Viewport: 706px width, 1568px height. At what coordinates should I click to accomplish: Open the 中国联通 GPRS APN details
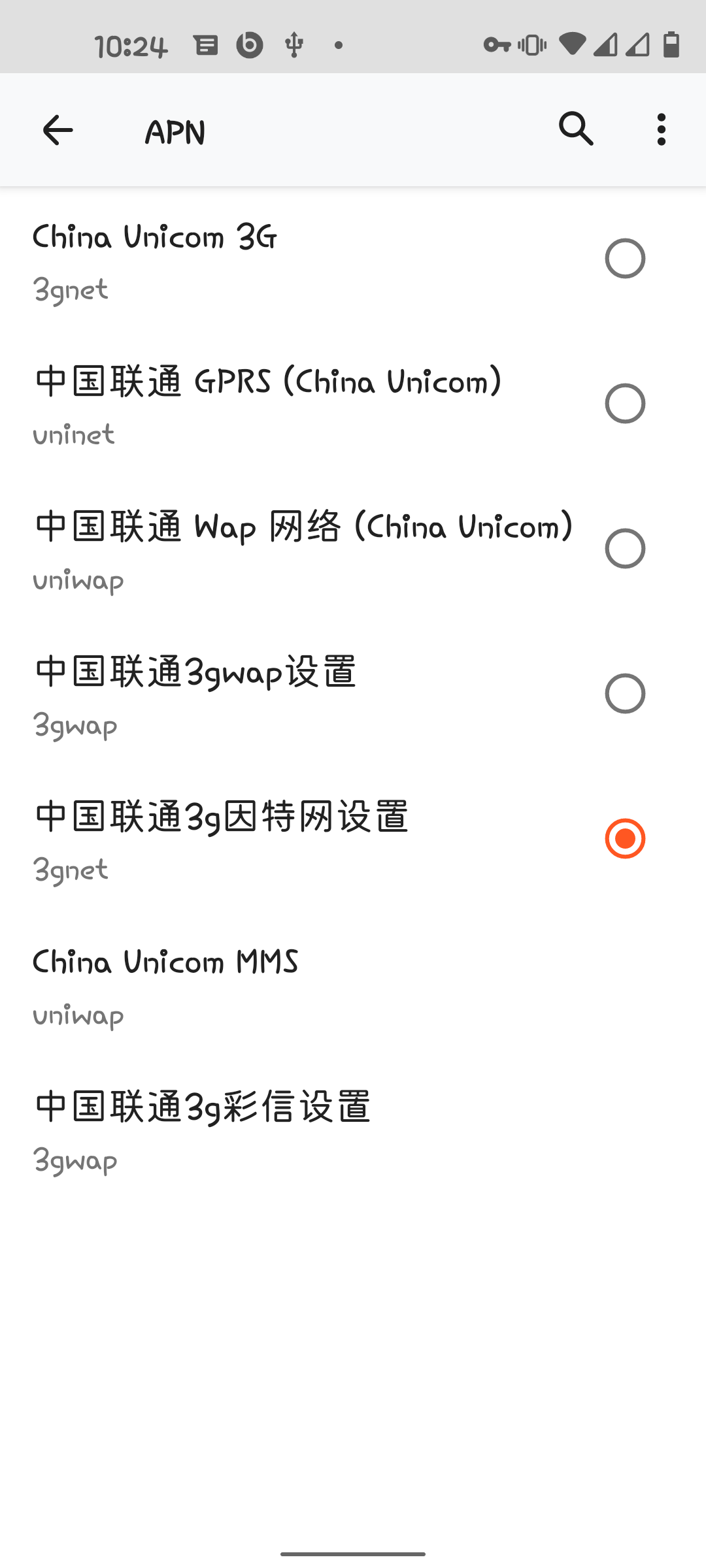point(261,405)
